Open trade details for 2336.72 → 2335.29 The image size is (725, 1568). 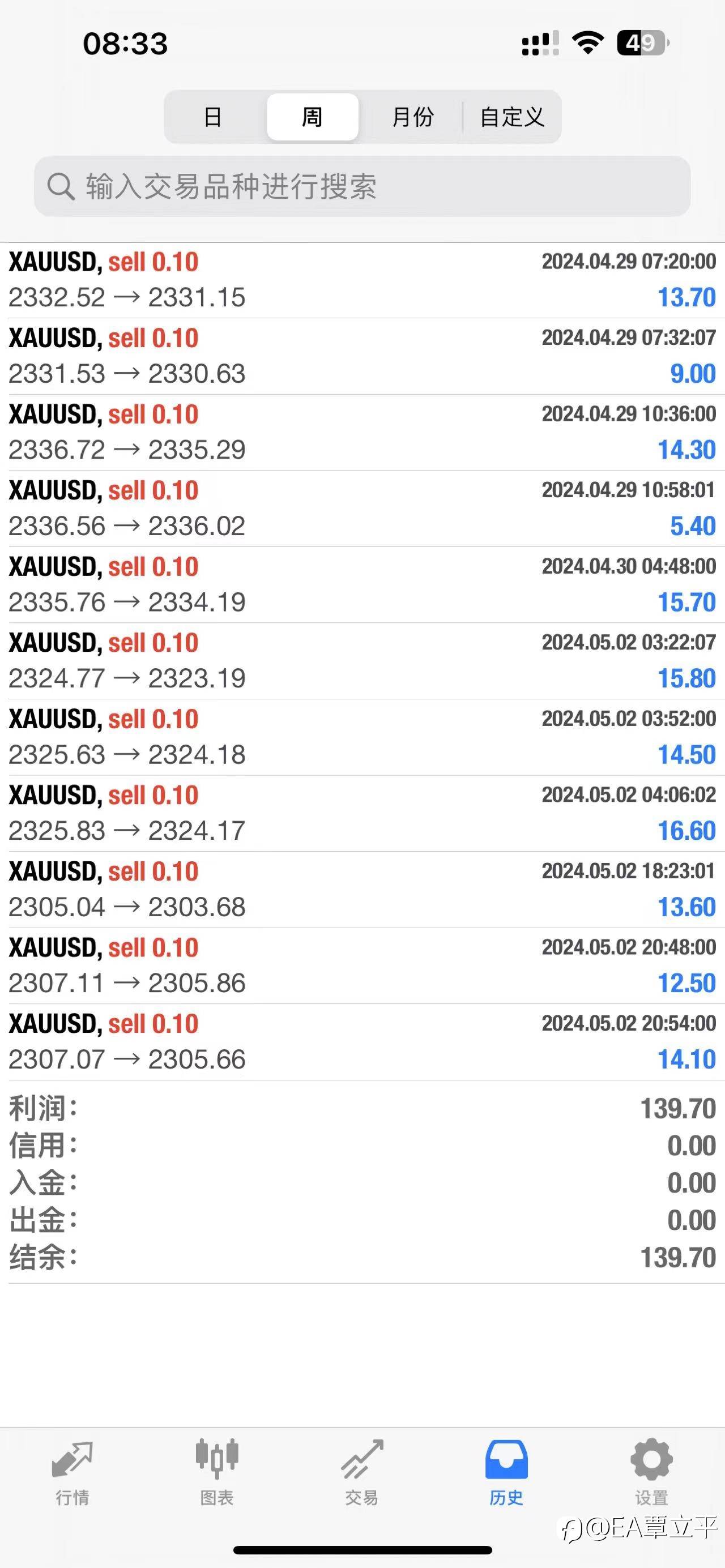tap(362, 432)
